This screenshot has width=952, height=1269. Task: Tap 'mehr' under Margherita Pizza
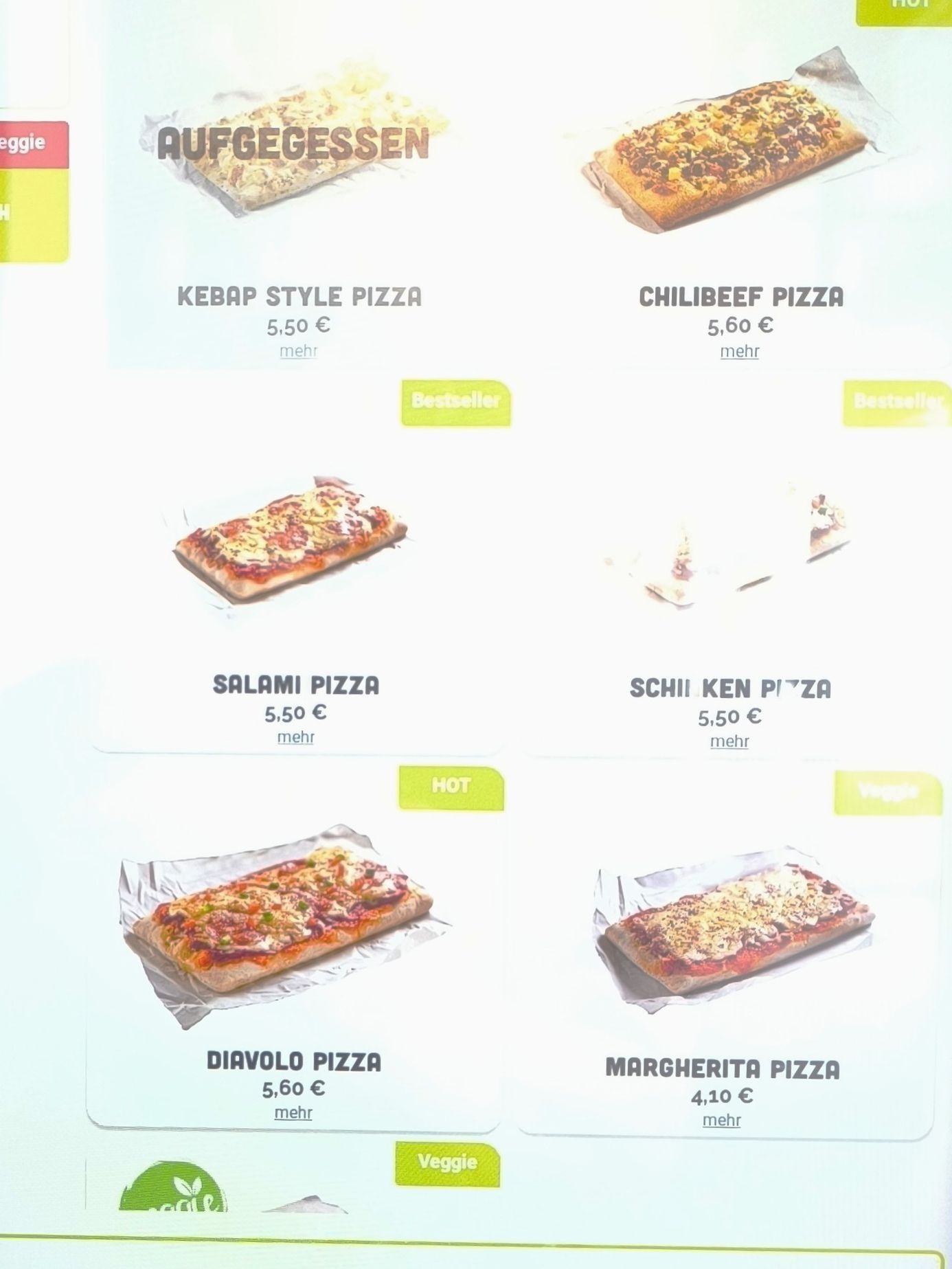point(721,1120)
